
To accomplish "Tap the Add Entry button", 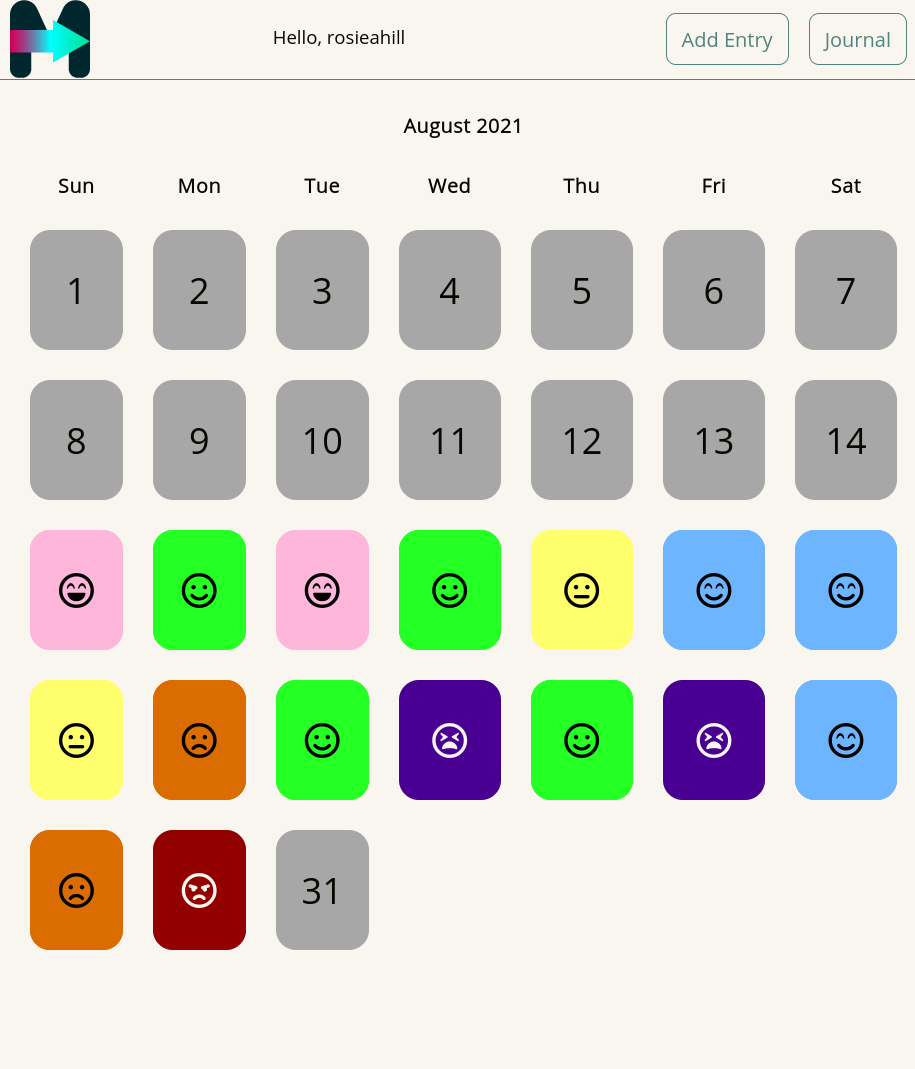I will click(x=727, y=40).
